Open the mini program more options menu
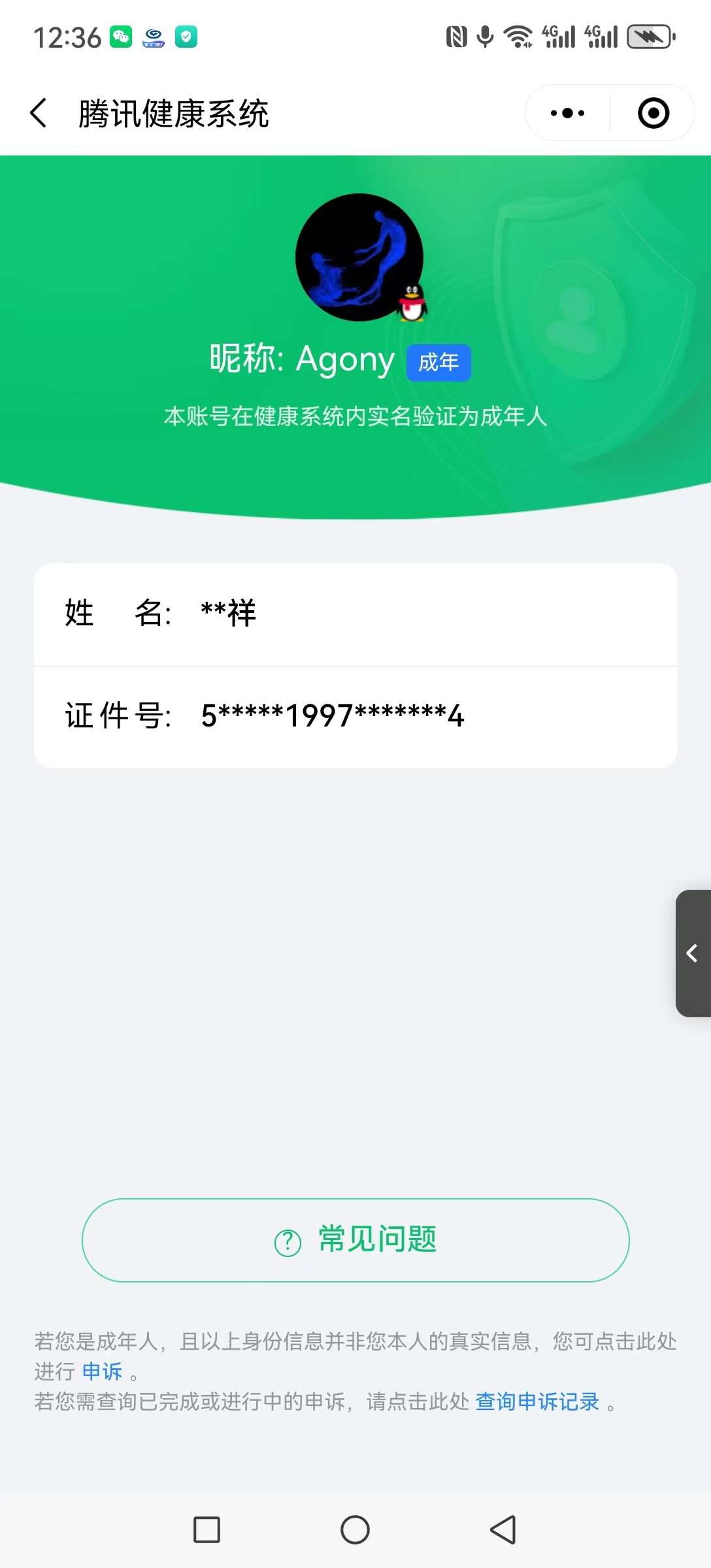Image resolution: width=711 pixels, height=1568 pixels. coord(567,113)
